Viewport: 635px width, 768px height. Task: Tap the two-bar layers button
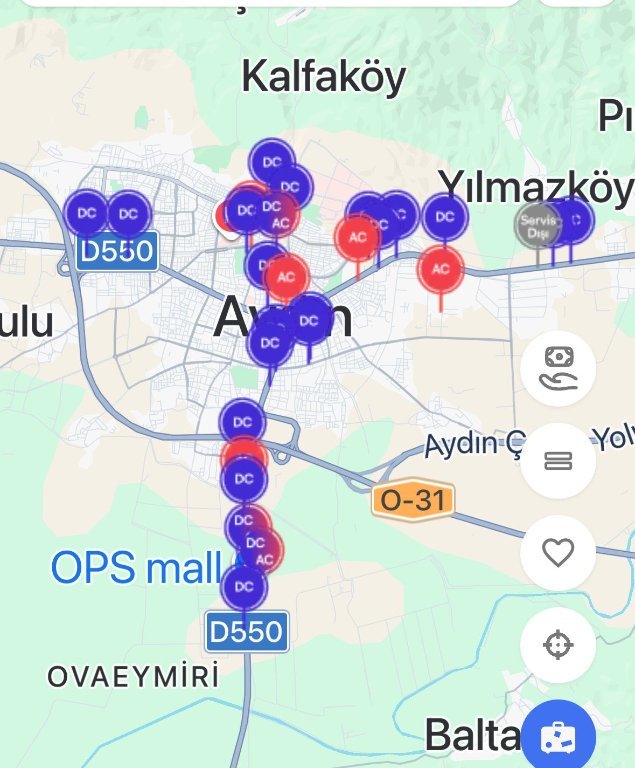point(558,460)
